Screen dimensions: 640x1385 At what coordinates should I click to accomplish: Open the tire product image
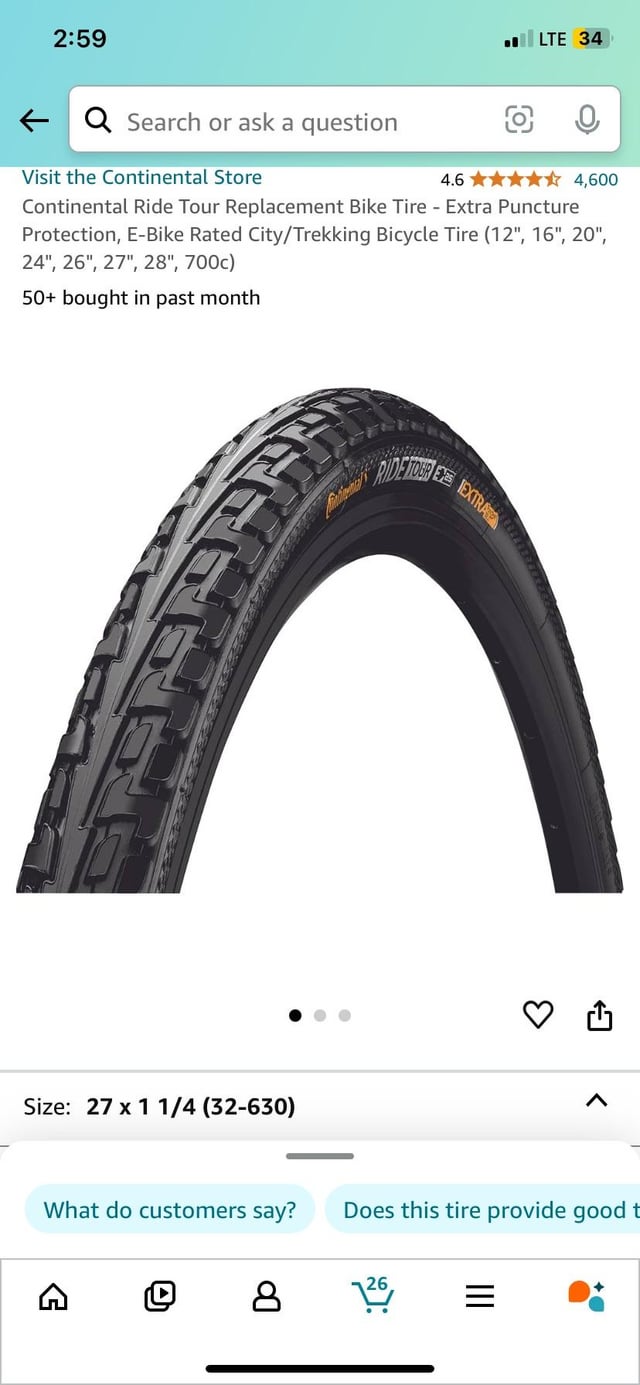(319, 640)
